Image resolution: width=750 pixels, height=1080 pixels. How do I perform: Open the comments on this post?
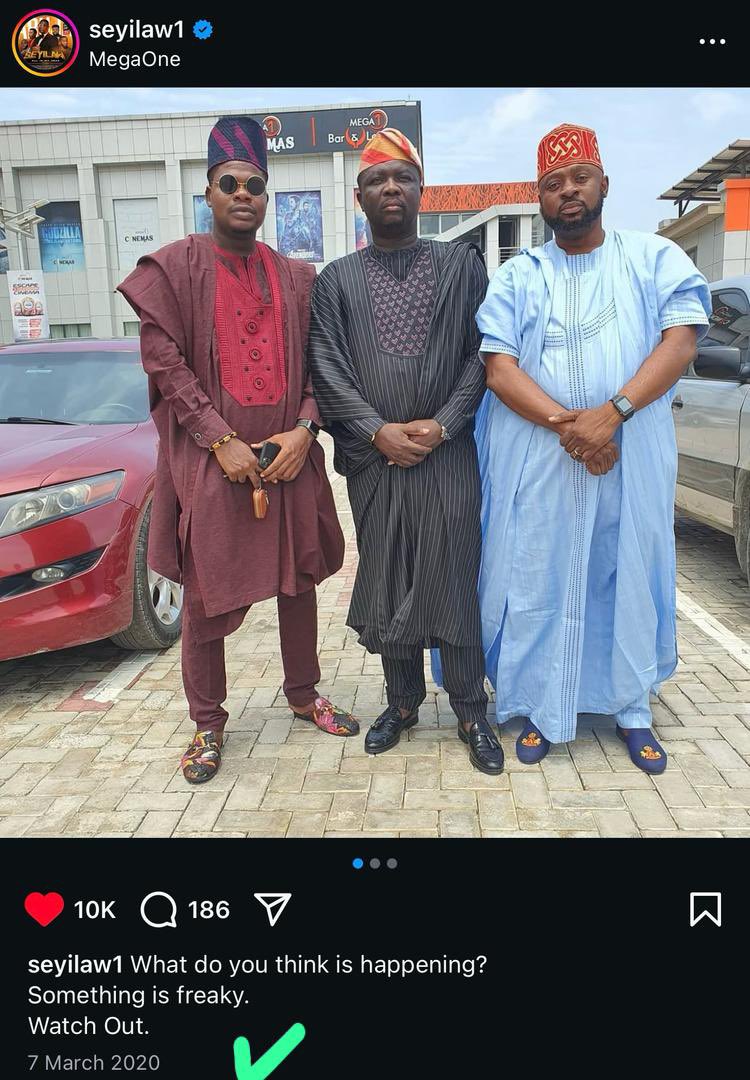pos(158,909)
